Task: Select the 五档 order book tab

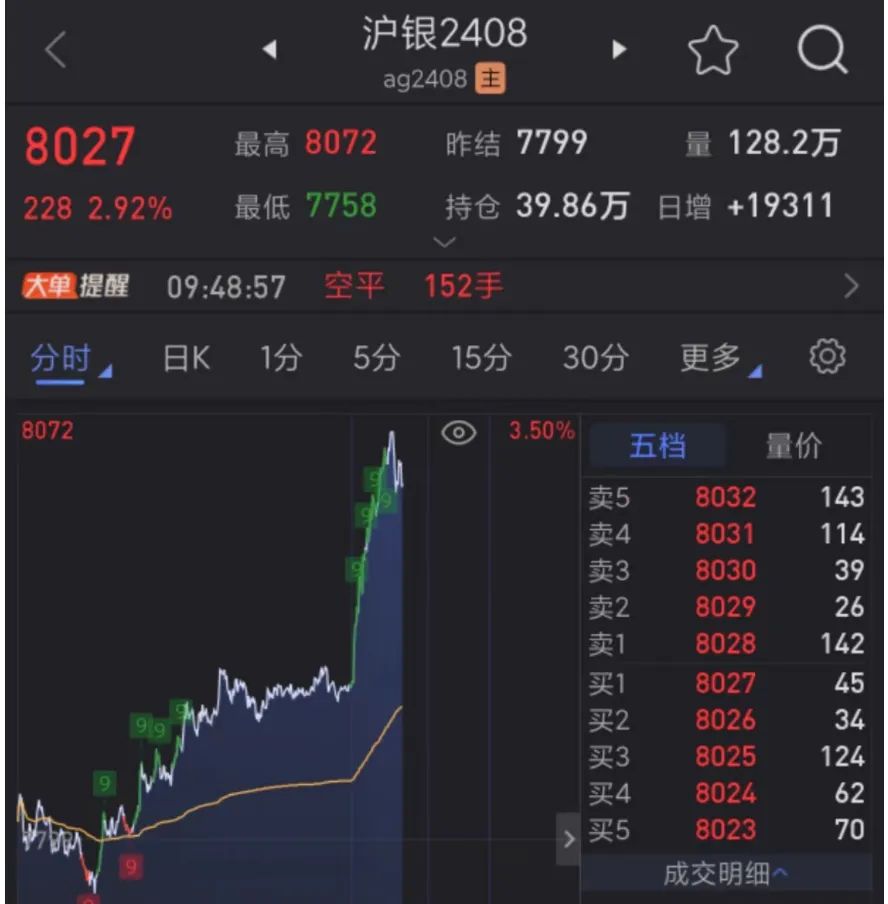Action: (x=656, y=446)
